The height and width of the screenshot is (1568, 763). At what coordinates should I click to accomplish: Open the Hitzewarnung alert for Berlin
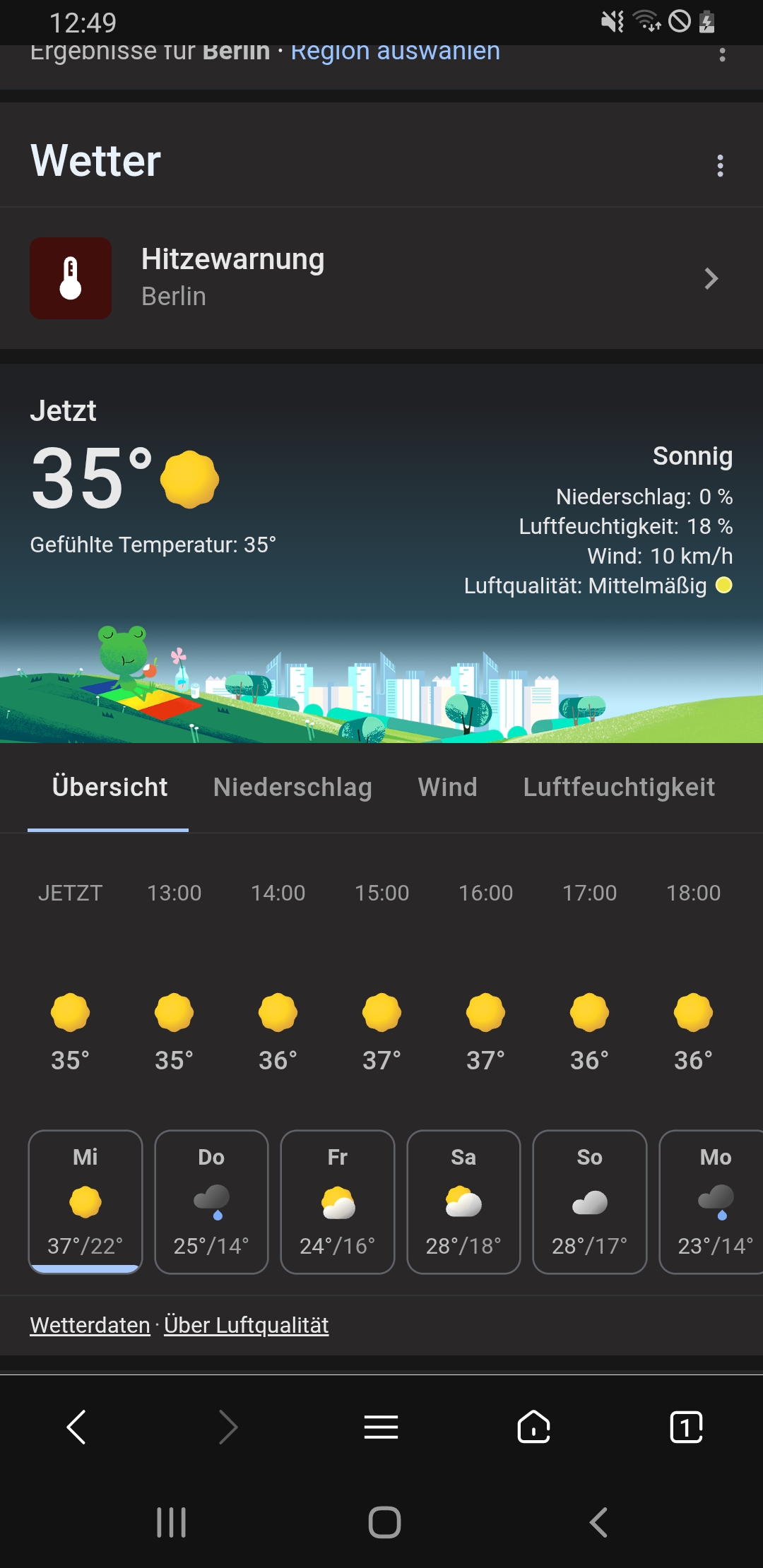click(381, 278)
